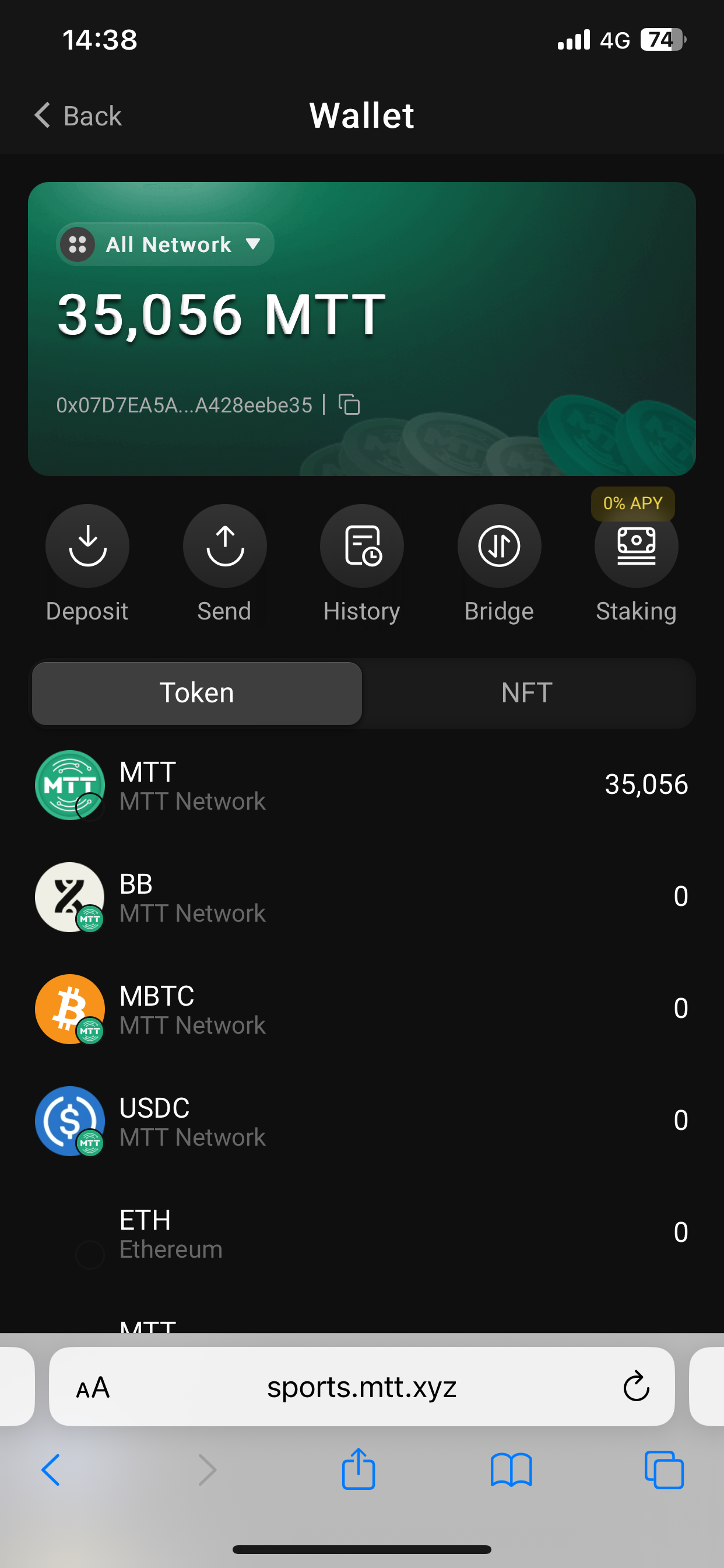The width and height of the screenshot is (724, 1568).
Task: View the USDC token details
Action: pos(362,1121)
